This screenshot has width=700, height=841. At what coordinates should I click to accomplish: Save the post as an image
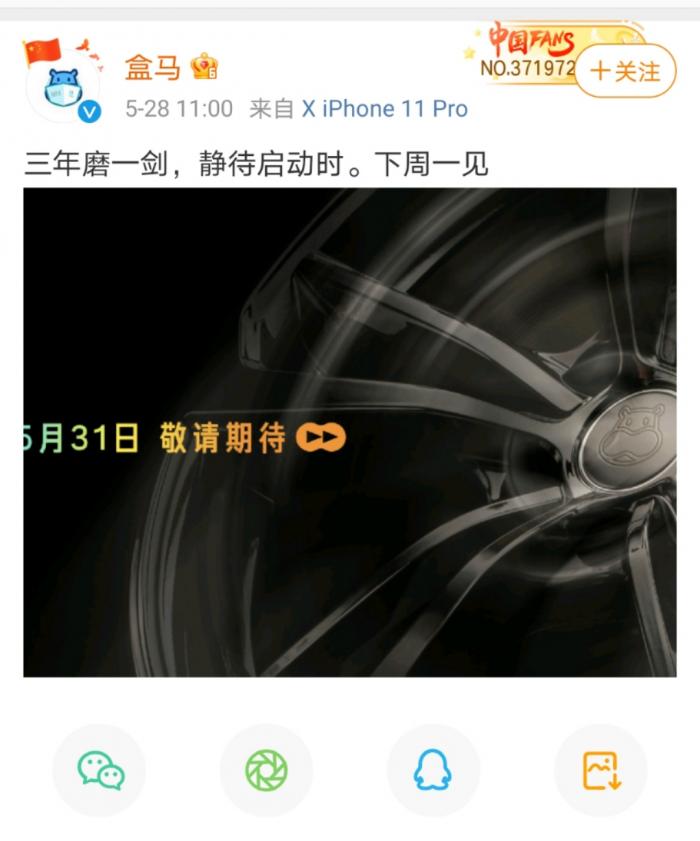(600, 770)
